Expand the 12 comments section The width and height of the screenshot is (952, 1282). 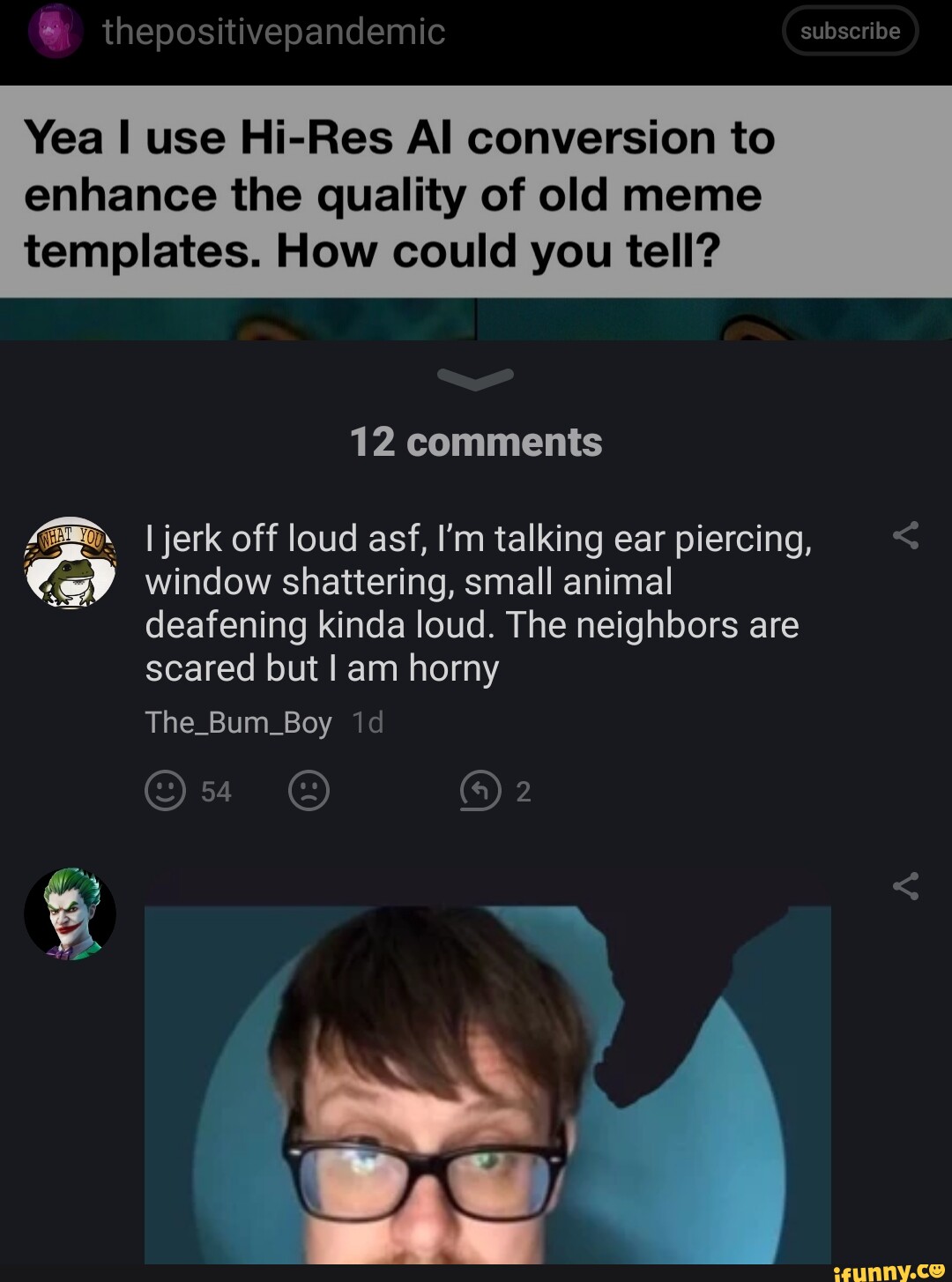[476, 443]
